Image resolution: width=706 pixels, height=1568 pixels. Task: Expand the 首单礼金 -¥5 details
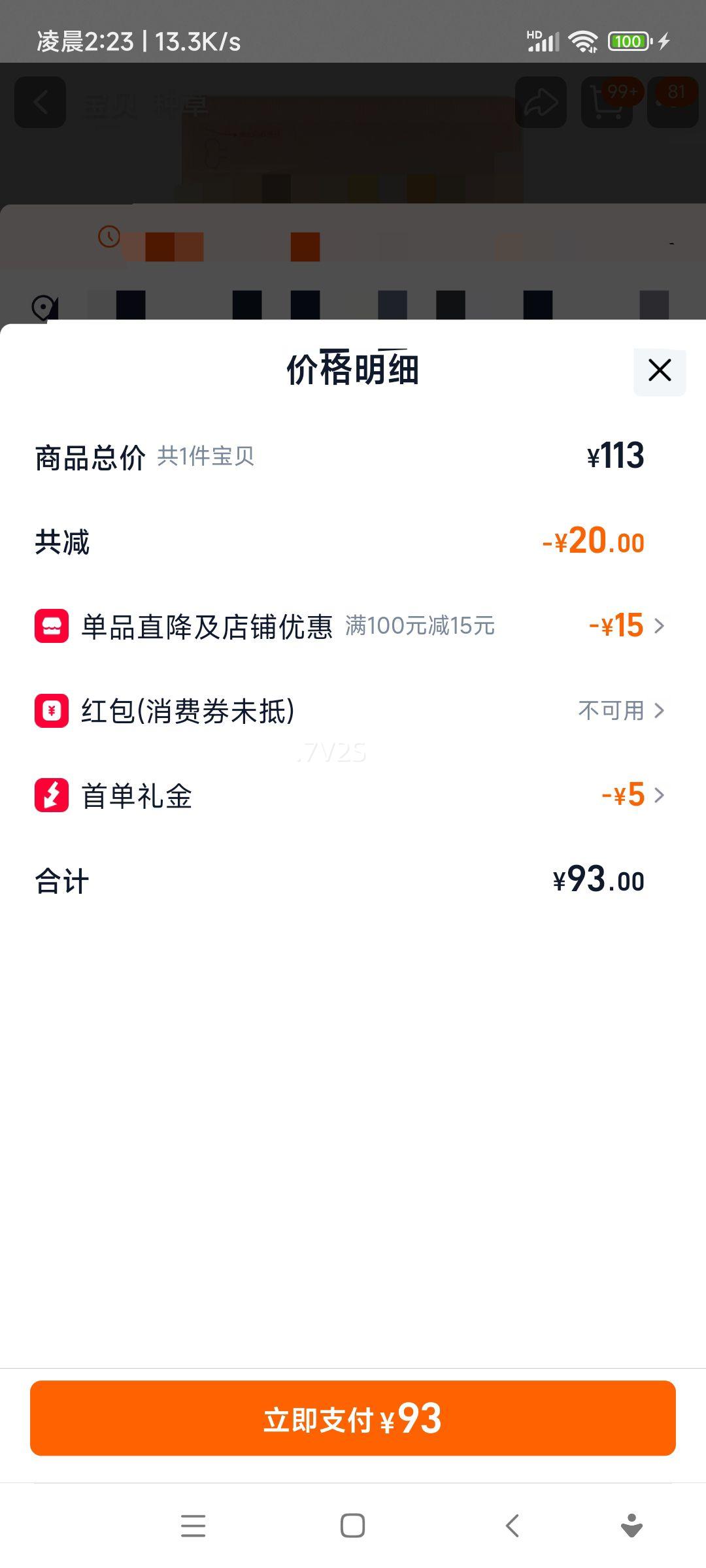pyautogui.click(x=660, y=796)
